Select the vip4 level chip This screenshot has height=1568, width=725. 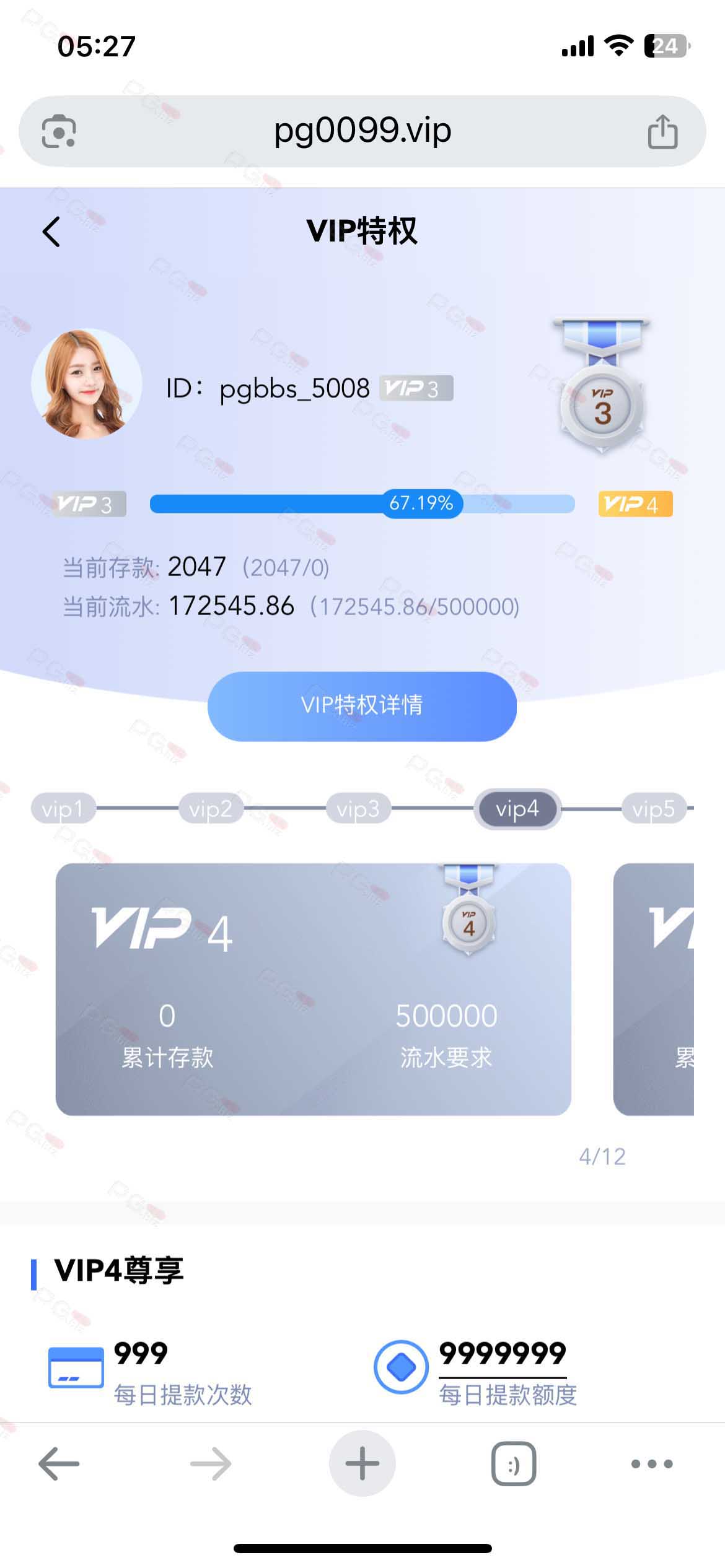point(517,809)
